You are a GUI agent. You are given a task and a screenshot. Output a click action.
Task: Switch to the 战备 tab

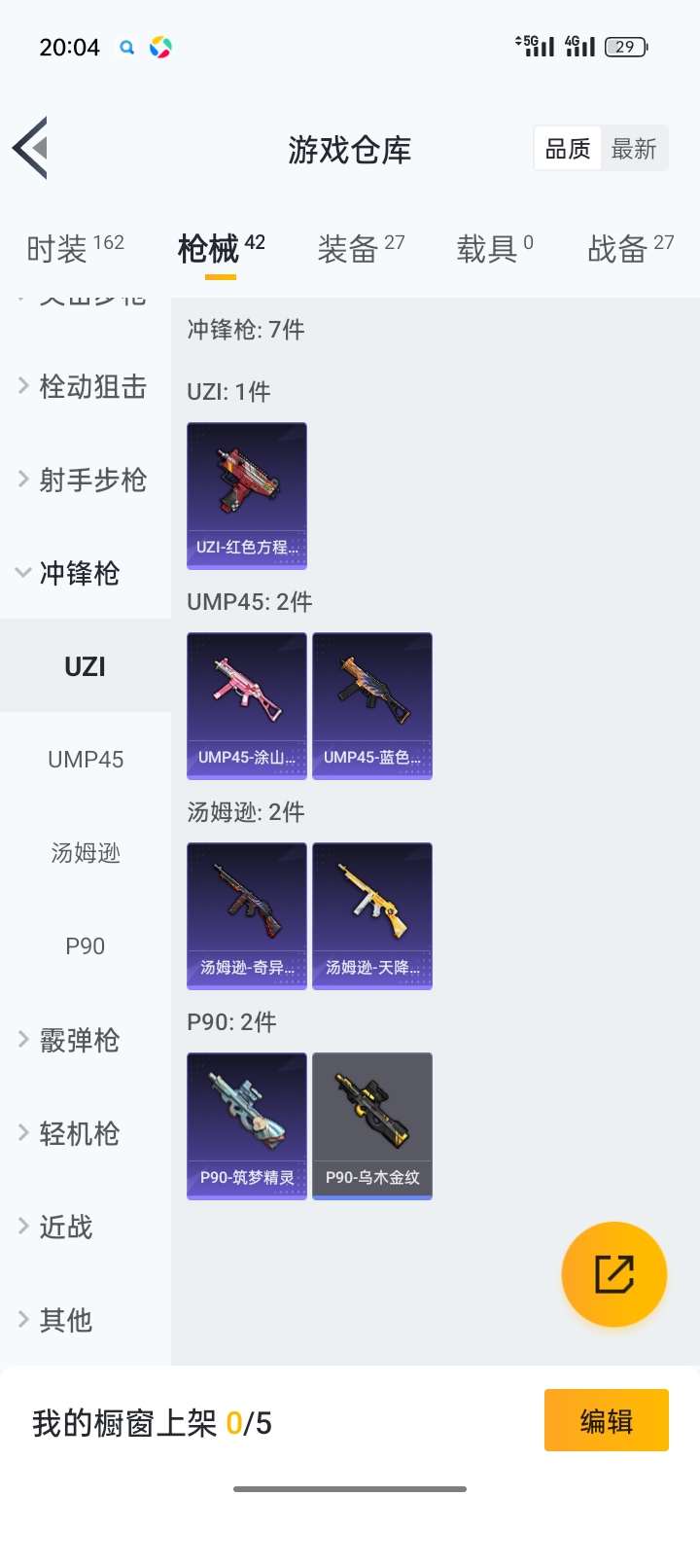coord(630,249)
